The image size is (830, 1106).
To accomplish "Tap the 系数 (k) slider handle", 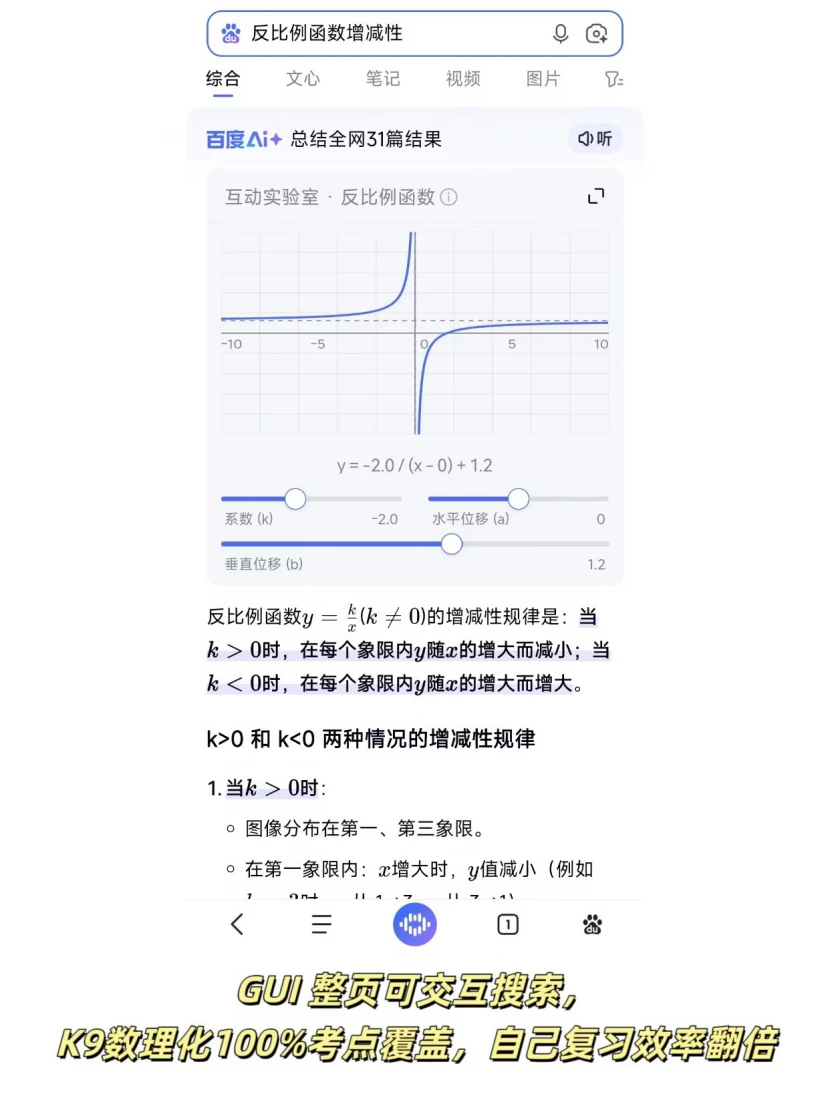I will 295,499.
